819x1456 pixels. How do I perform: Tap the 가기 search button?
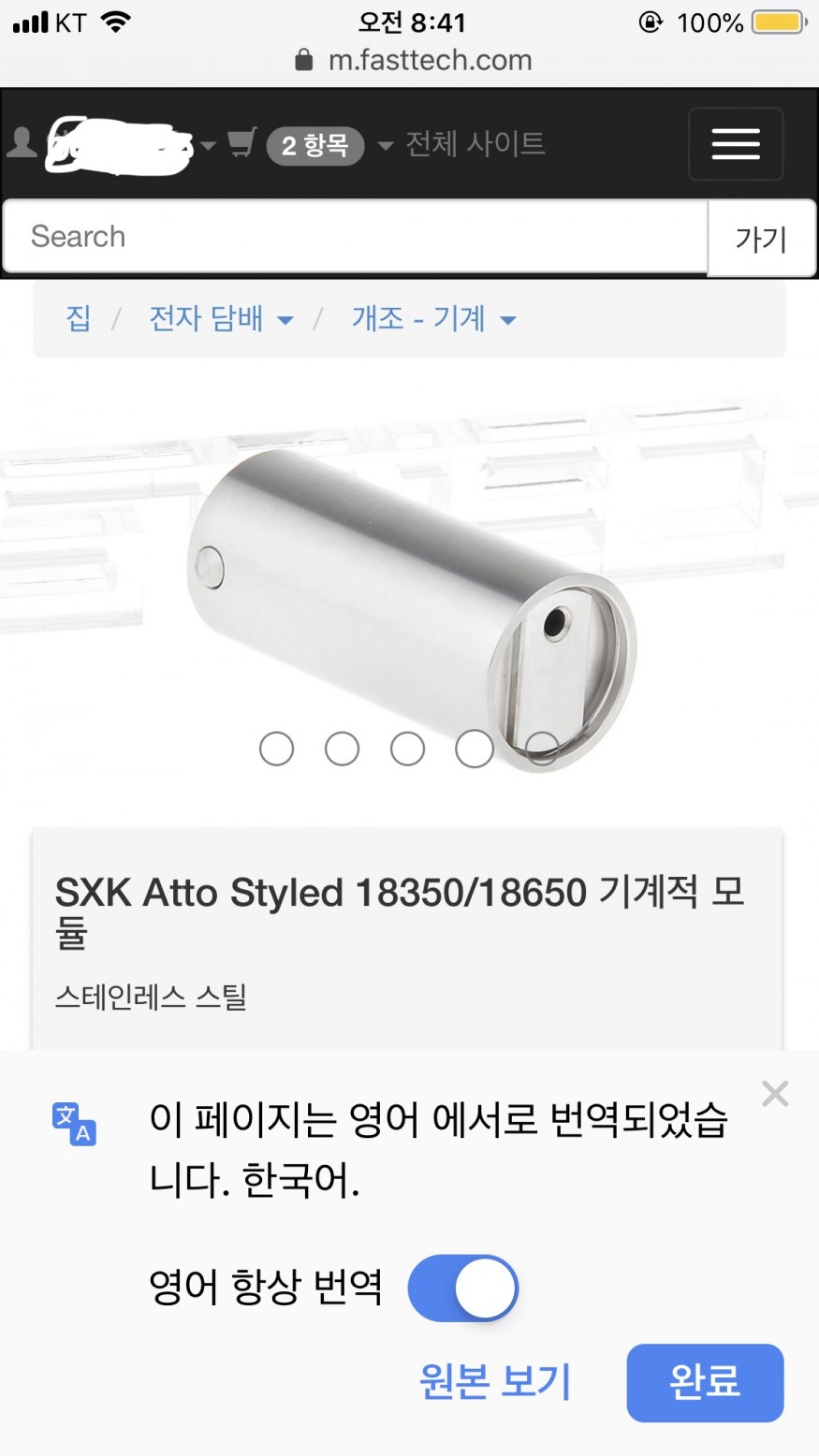[761, 240]
